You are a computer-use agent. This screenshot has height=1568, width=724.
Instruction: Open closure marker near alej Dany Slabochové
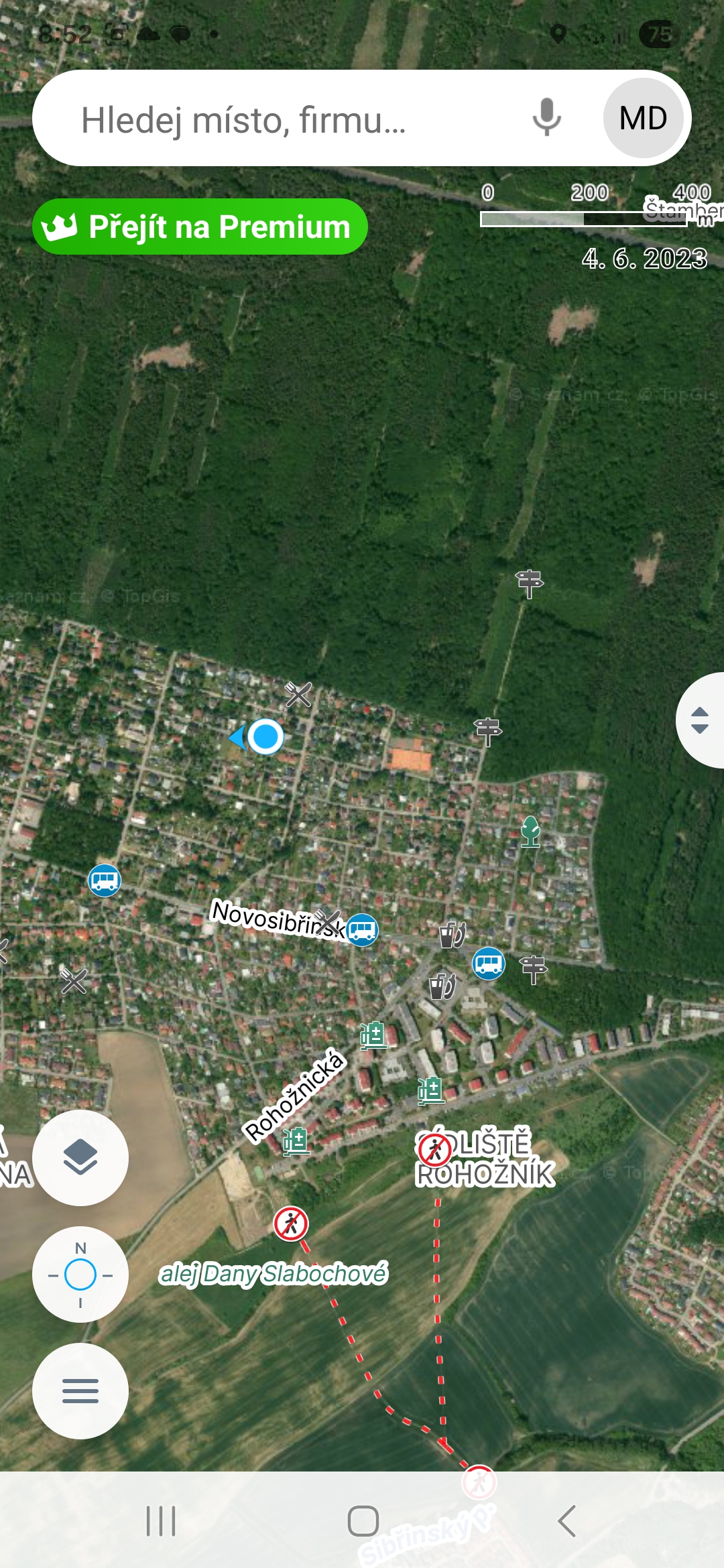[x=291, y=1224]
